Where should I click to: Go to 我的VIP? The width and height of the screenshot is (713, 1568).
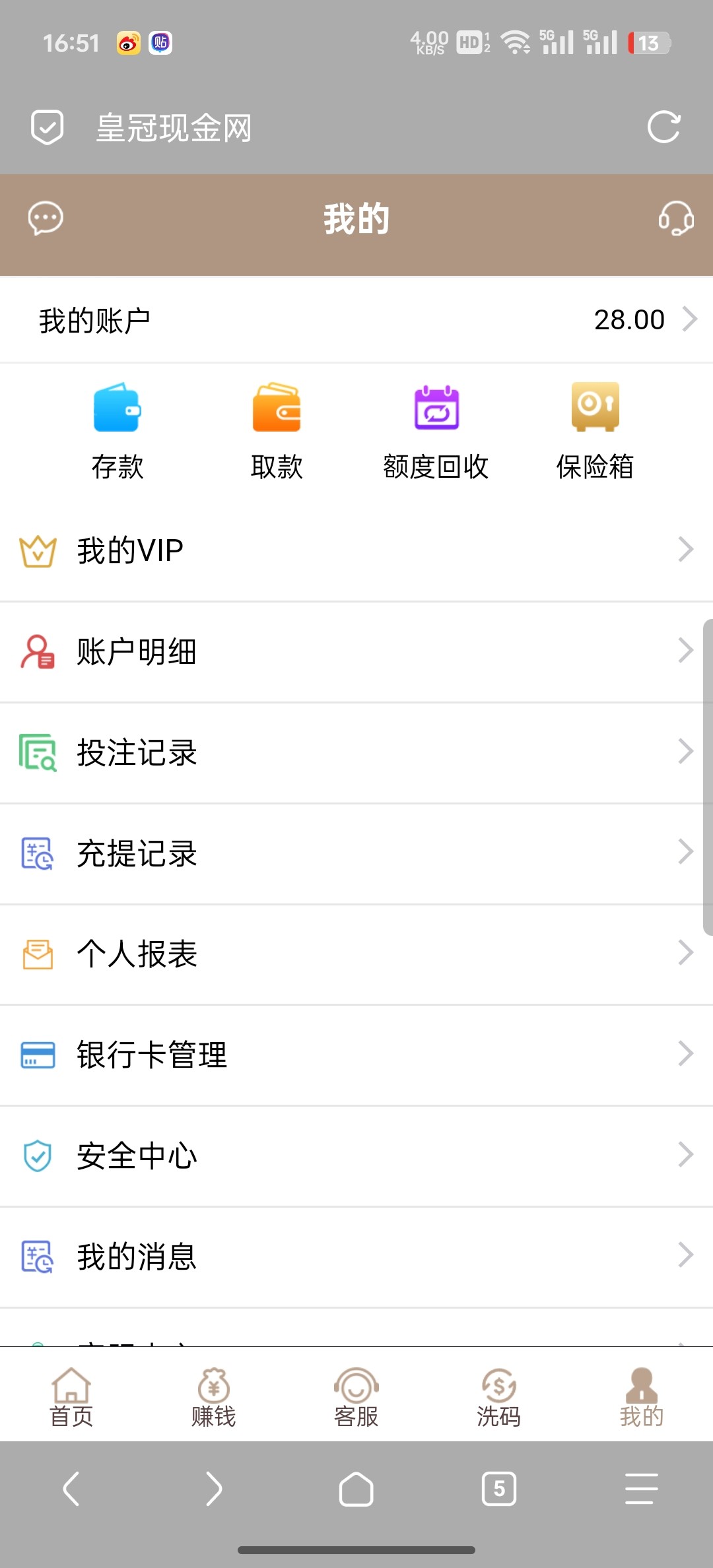(356, 550)
